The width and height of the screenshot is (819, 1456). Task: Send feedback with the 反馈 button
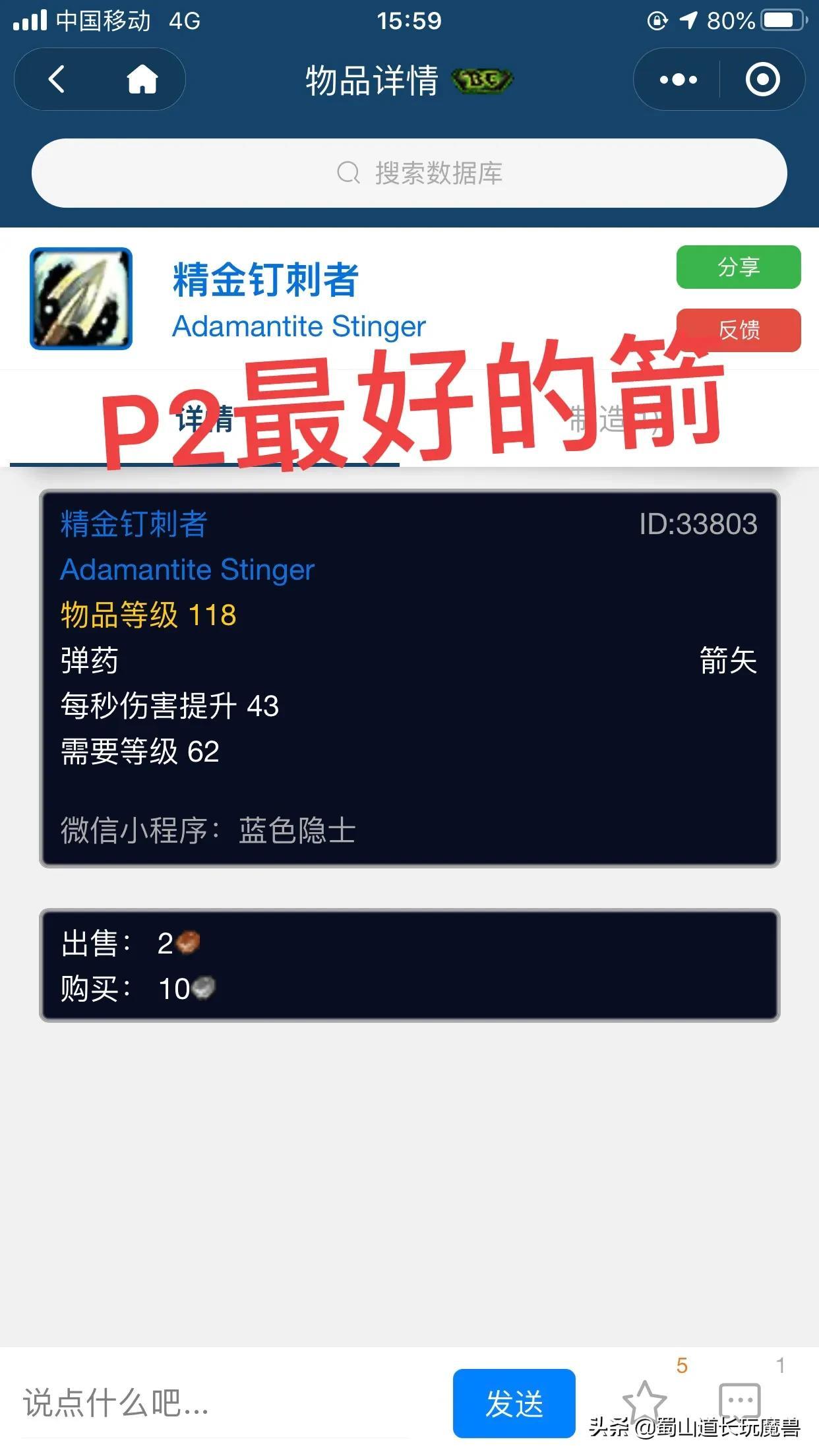coord(738,330)
